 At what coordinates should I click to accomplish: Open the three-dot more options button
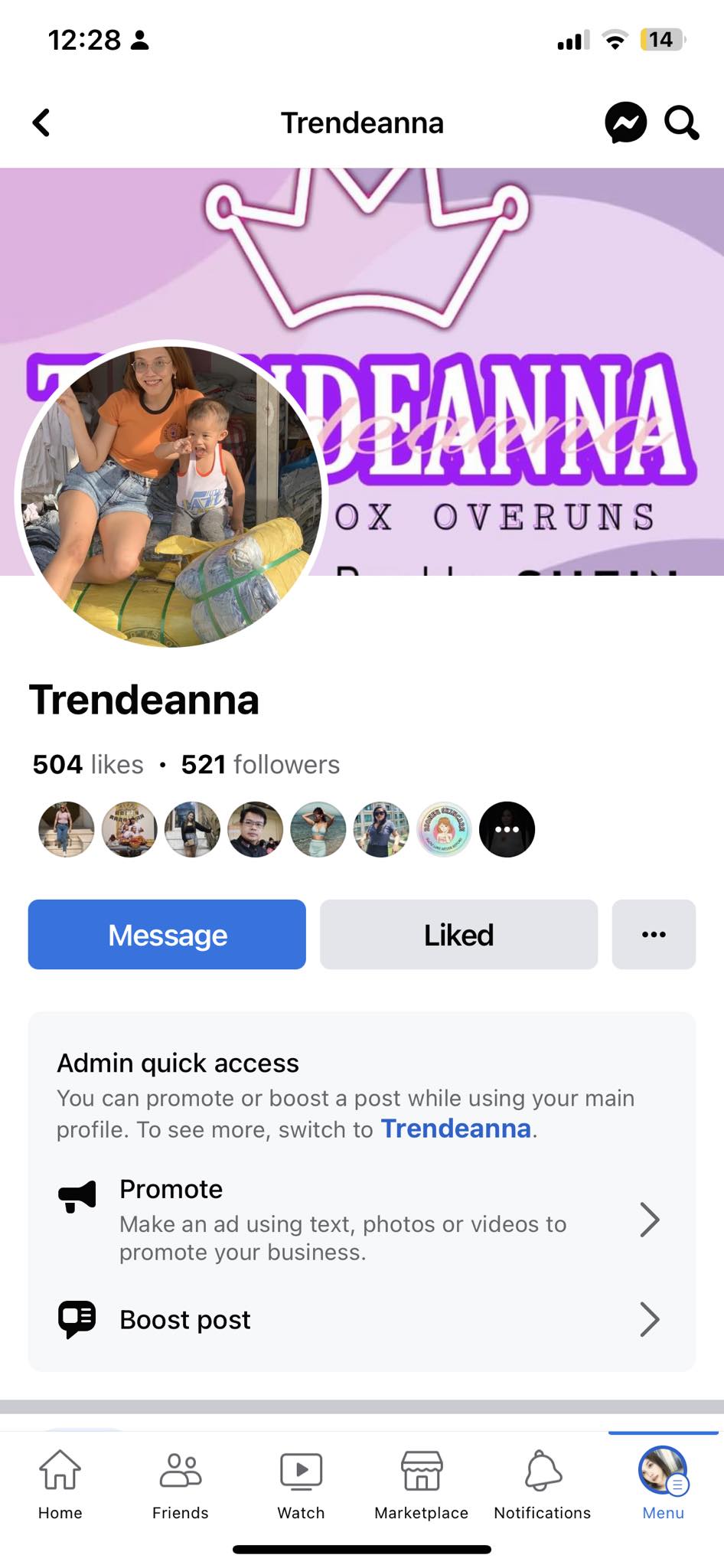(x=654, y=935)
